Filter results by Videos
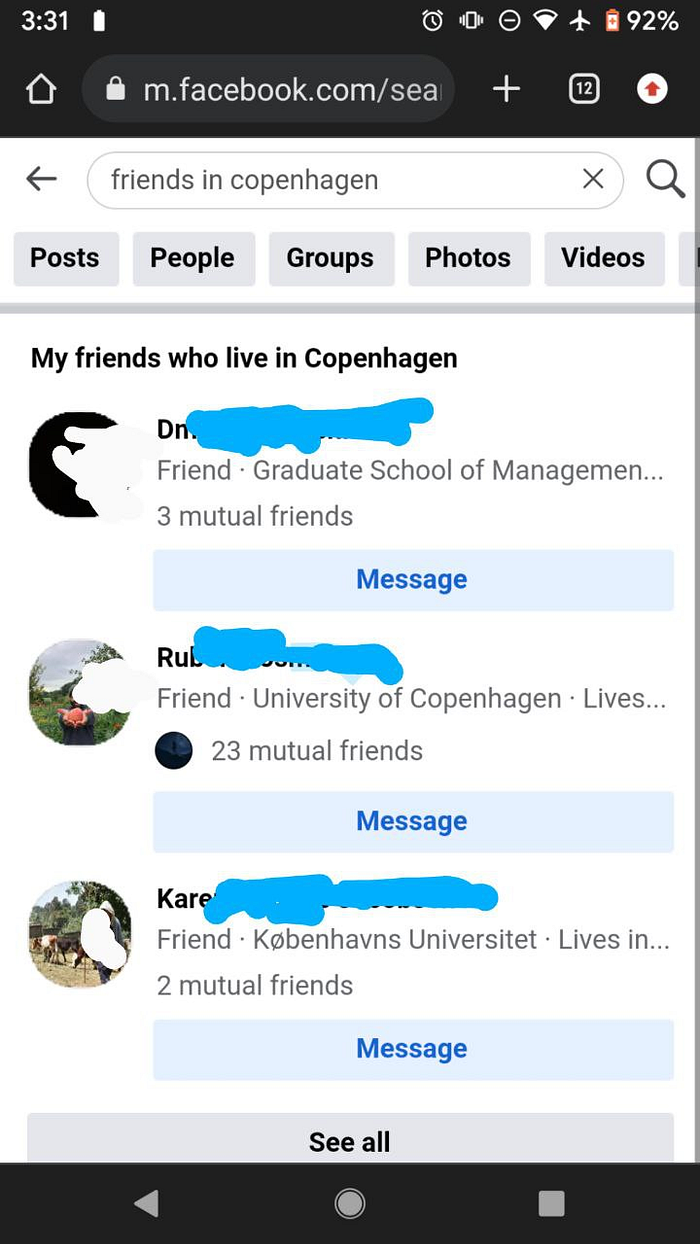 [603, 258]
